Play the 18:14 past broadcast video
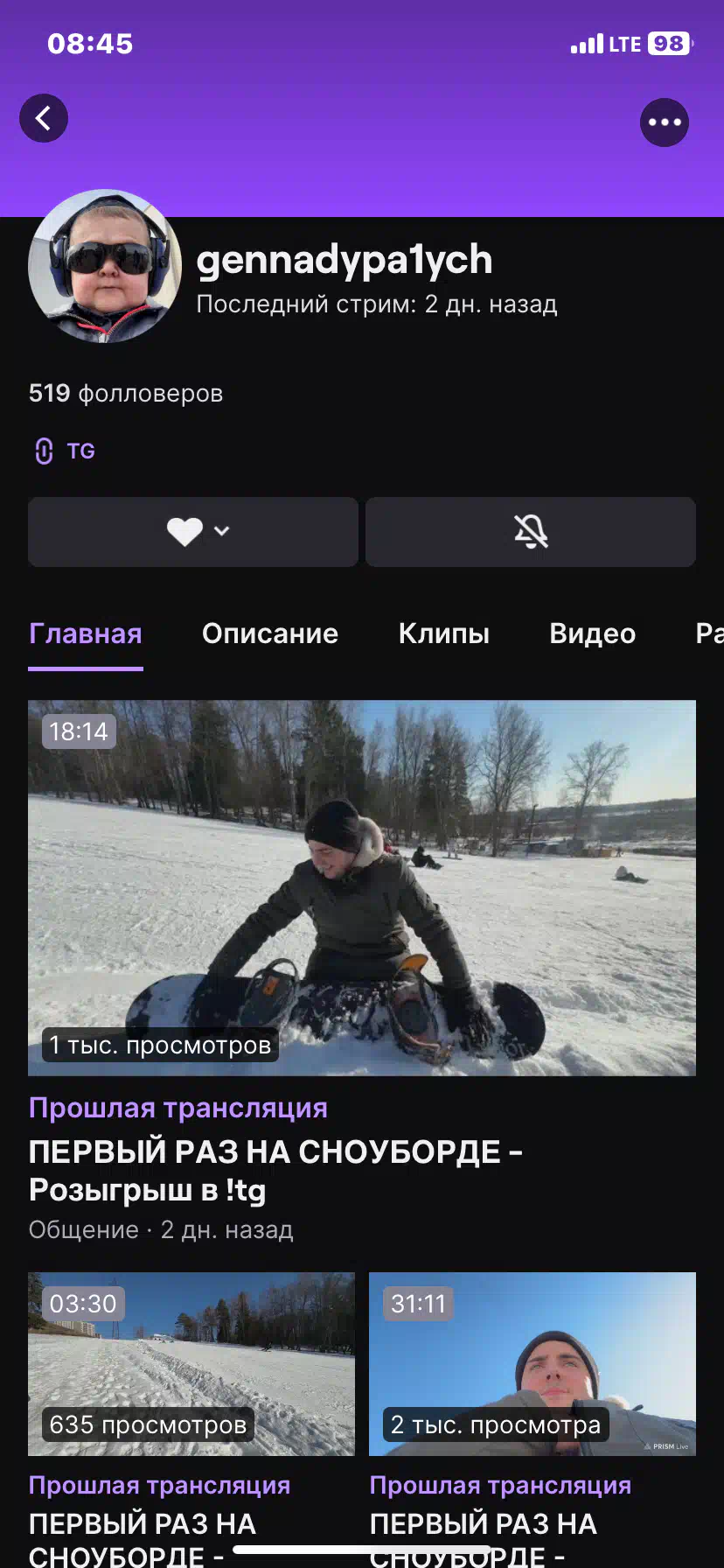Image resolution: width=724 pixels, height=1568 pixels. [x=362, y=887]
